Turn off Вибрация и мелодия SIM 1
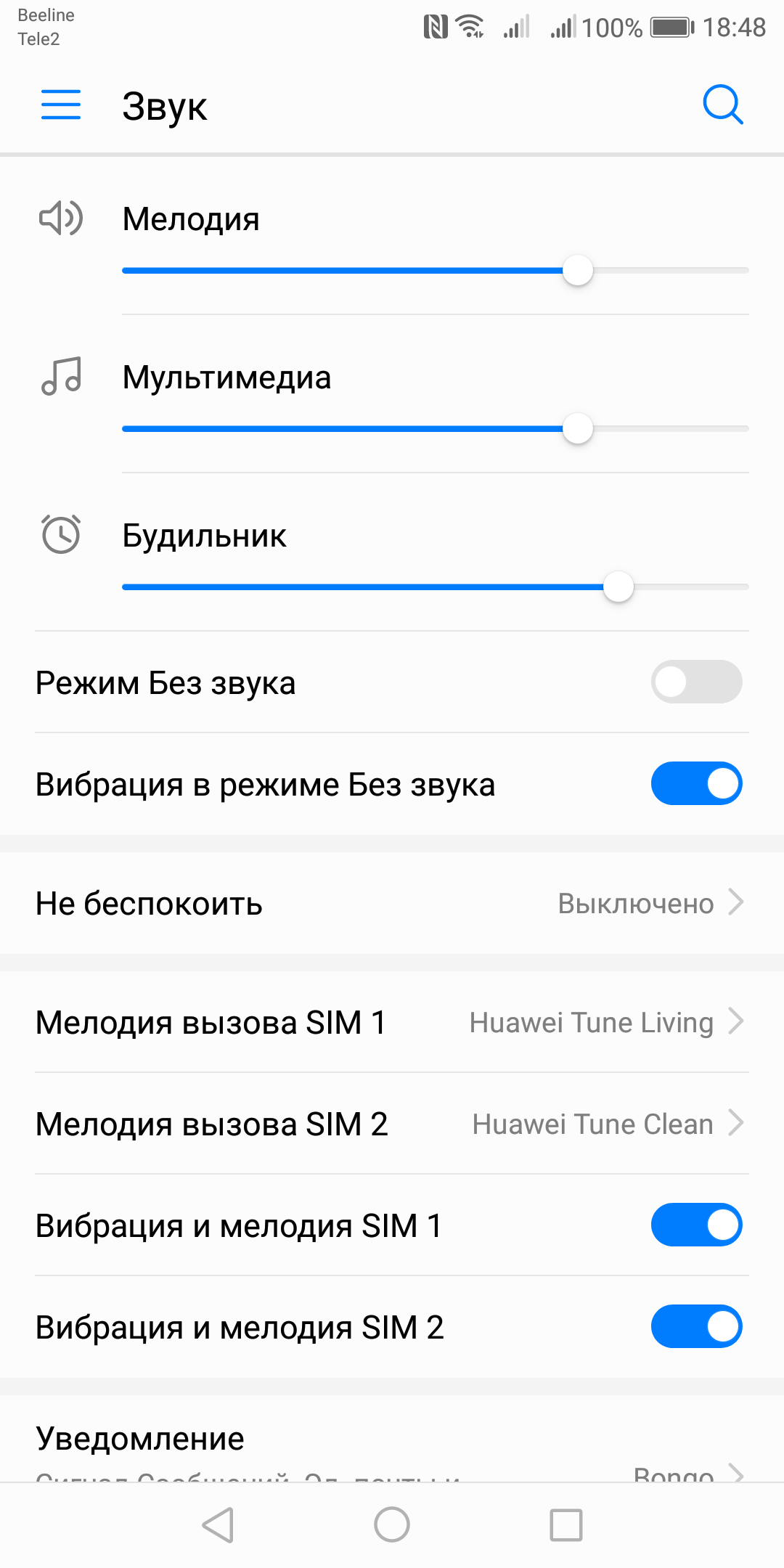784x1568 pixels. pyautogui.click(x=695, y=1225)
